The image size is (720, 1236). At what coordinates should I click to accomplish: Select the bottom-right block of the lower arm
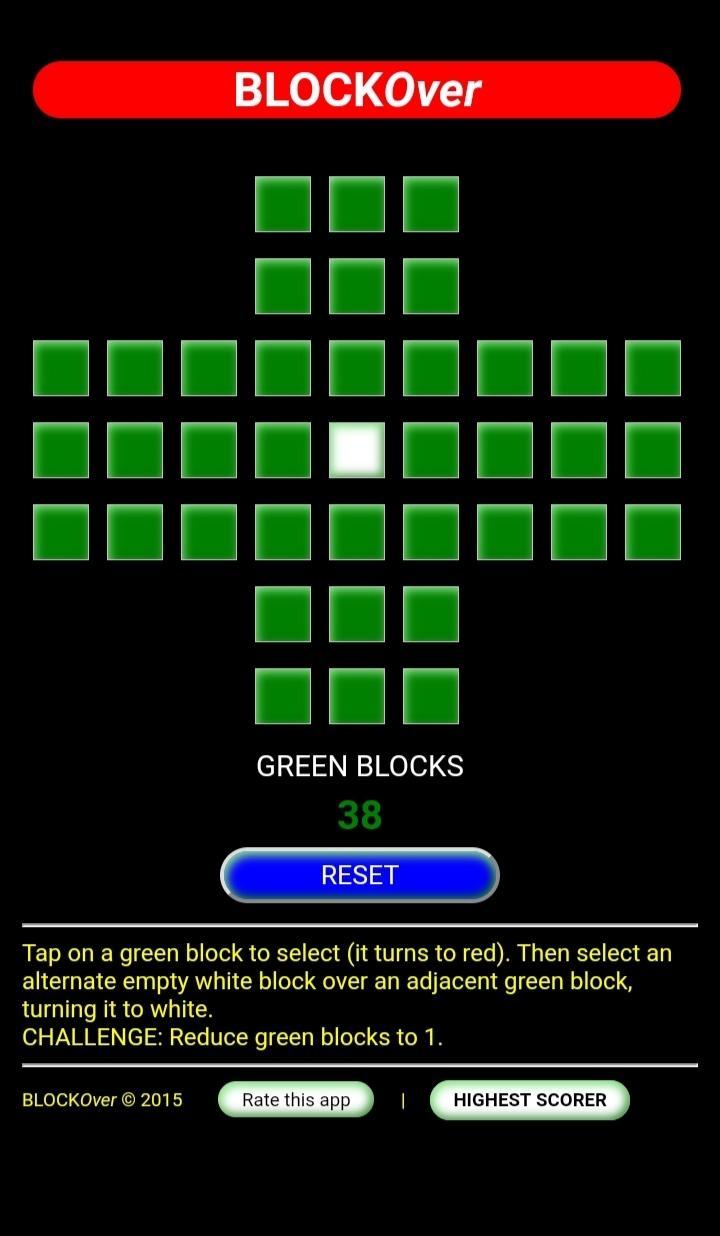coord(431,696)
